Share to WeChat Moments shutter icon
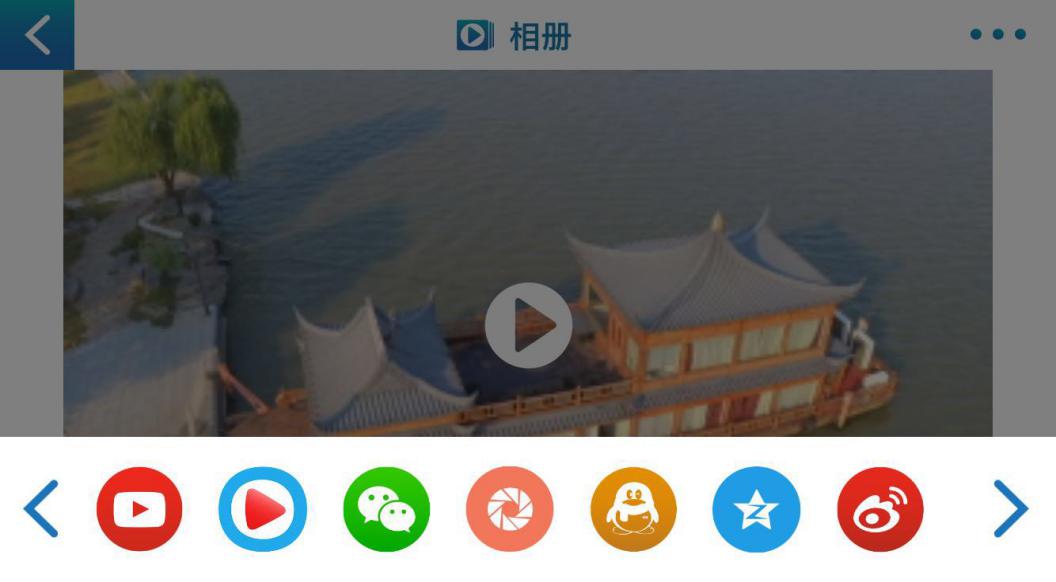 click(509, 509)
